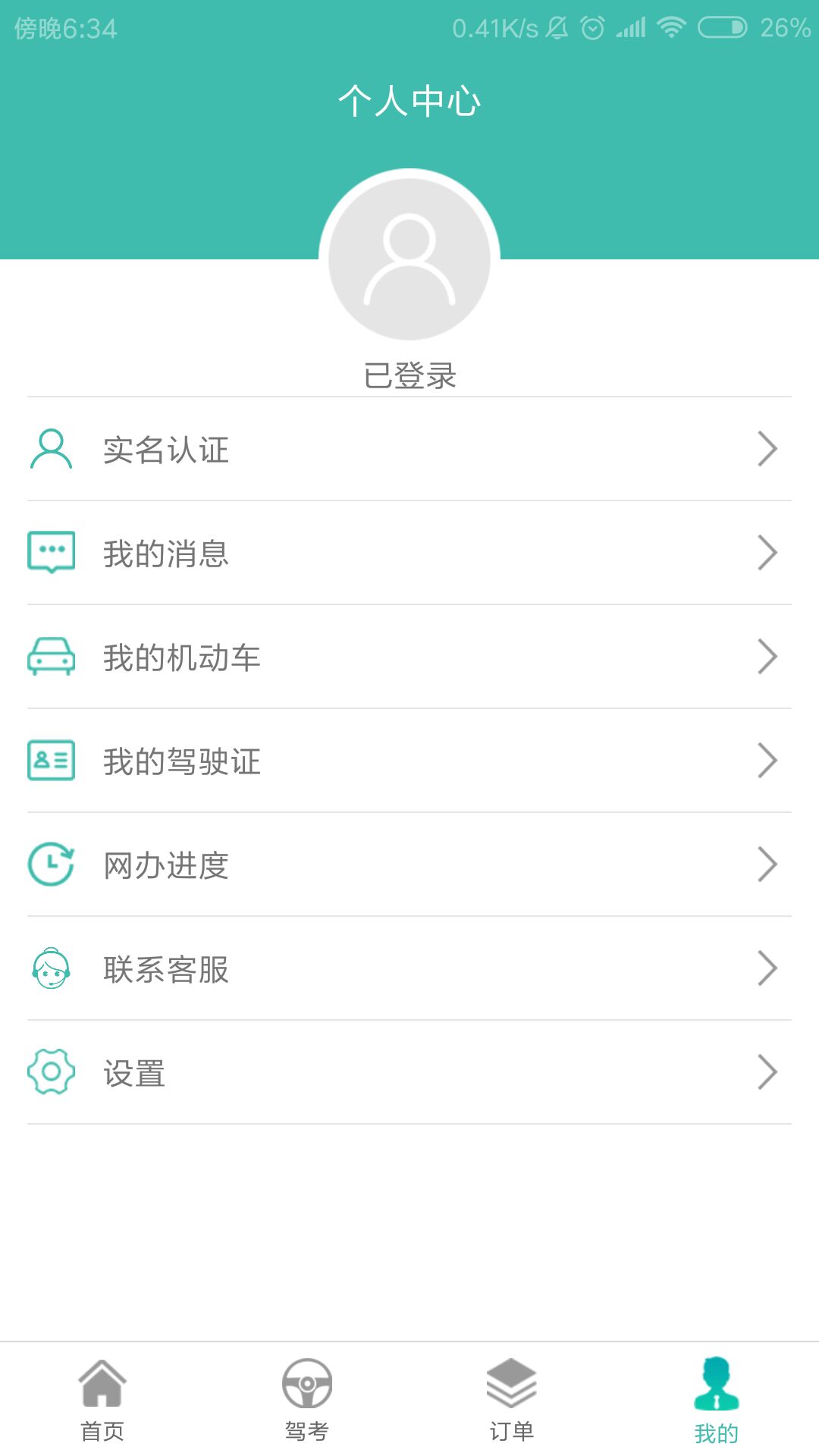Switch to the 首页 home tab
Image resolution: width=819 pixels, height=1456 pixels.
[x=102, y=1400]
